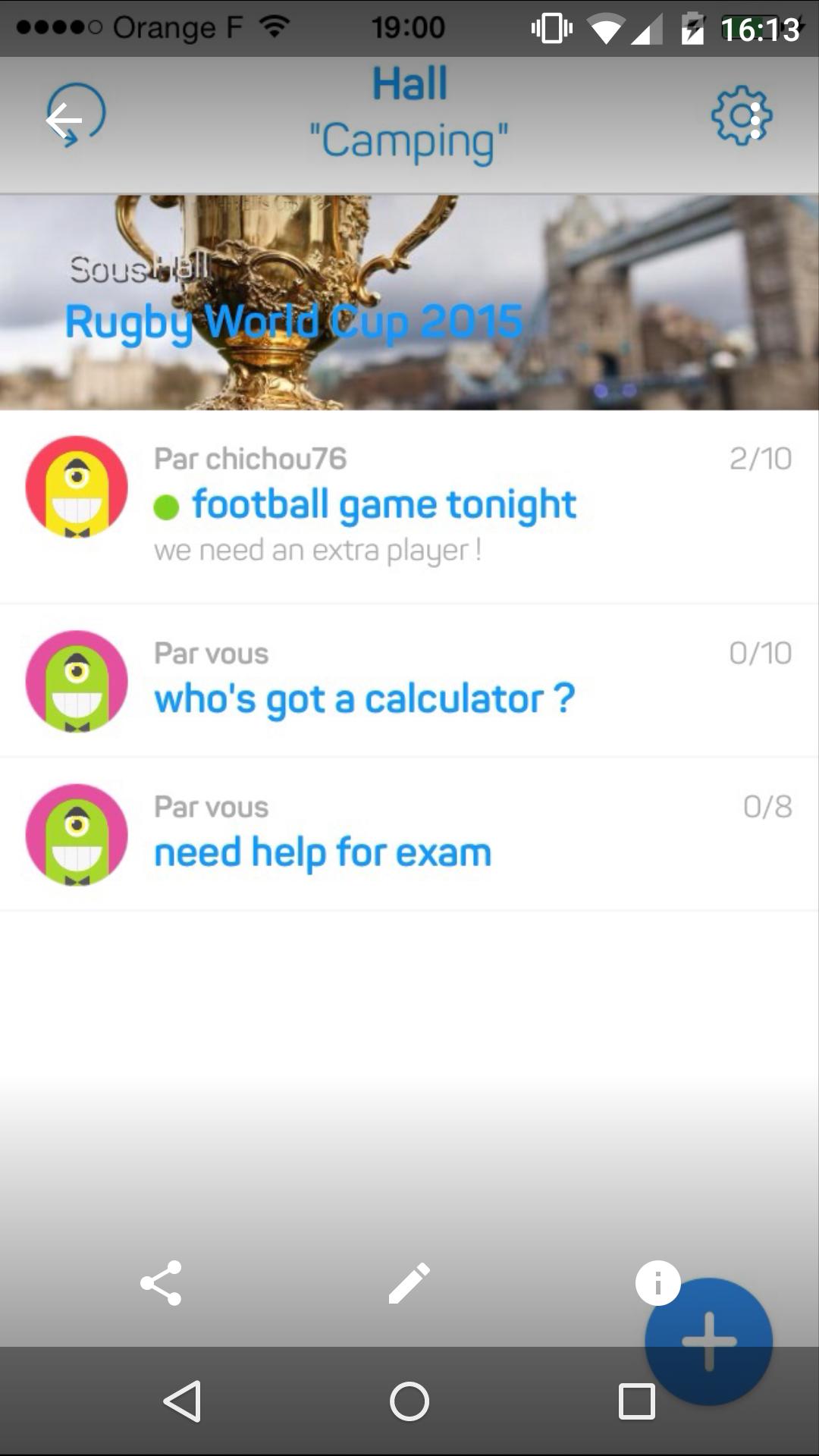Screen dimensions: 819x1456
Task: Tap the Android home button
Action: coord(409,1401)
